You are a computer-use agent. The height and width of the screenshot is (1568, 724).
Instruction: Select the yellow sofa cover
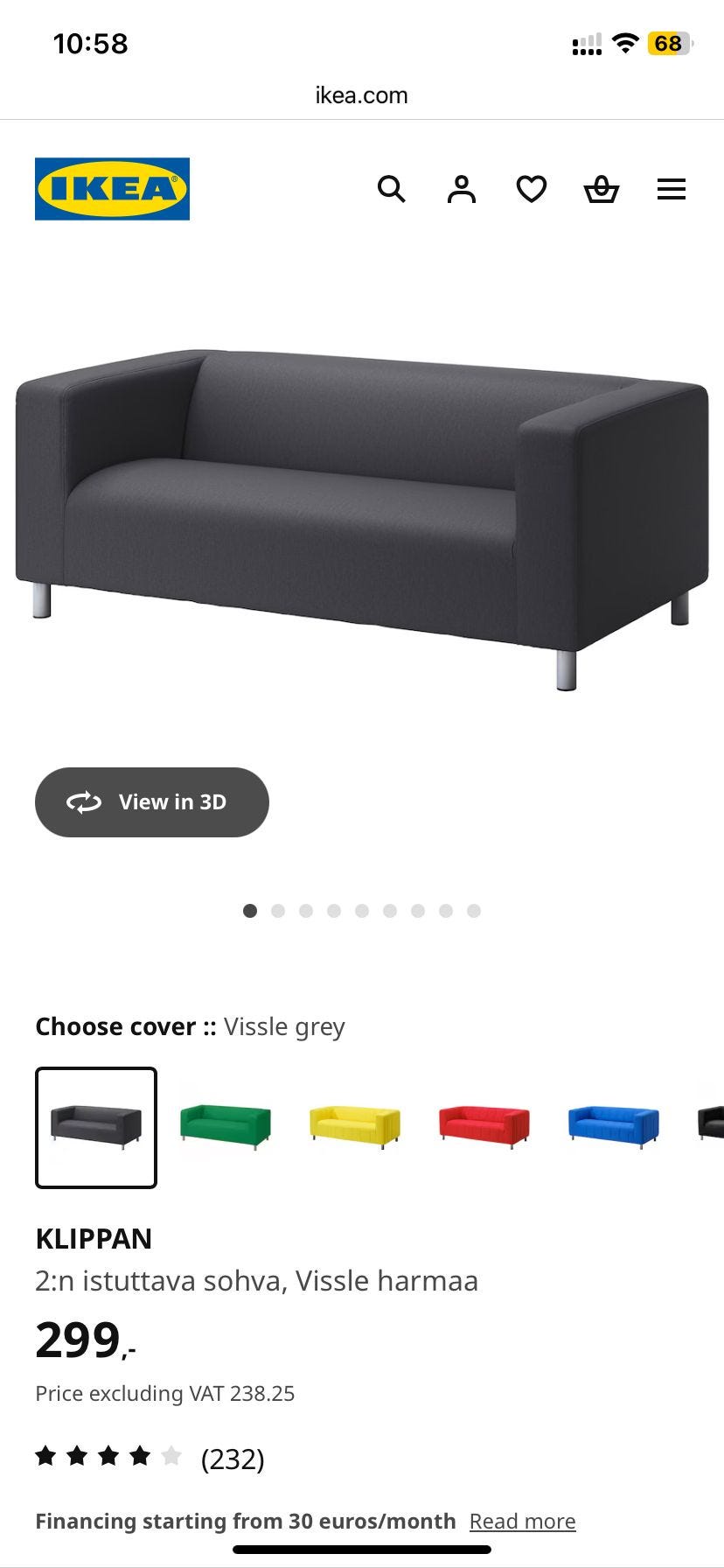click(355, 1127)
